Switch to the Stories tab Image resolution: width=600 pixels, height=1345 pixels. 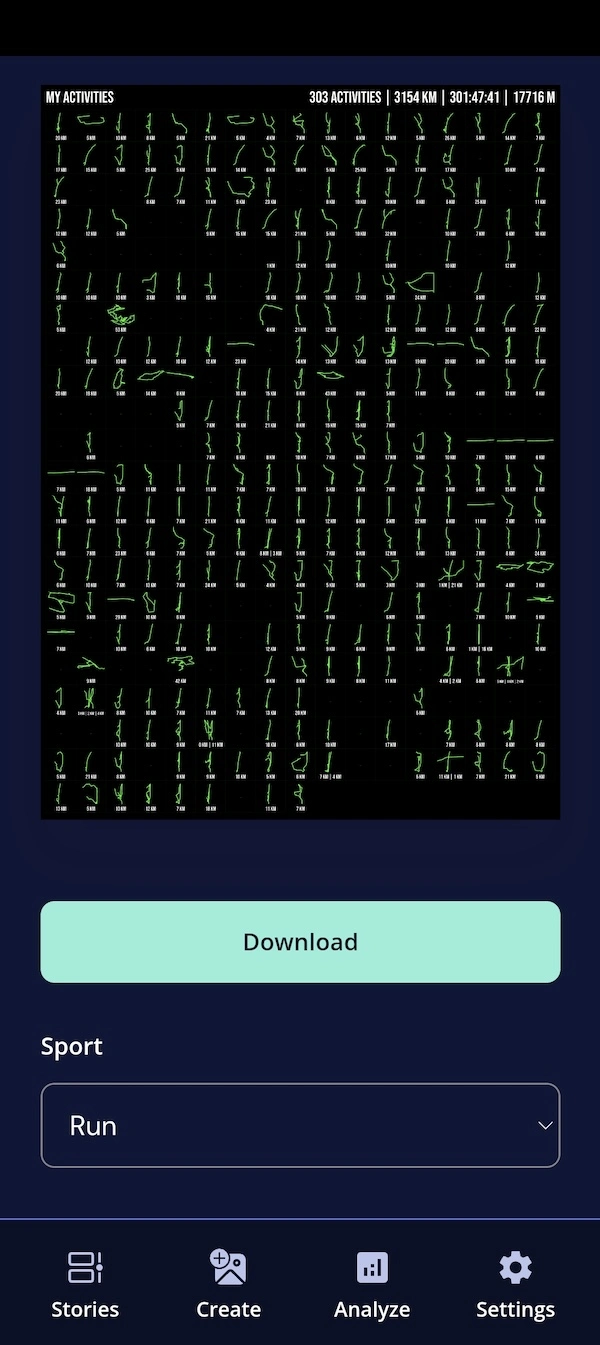85,1285
